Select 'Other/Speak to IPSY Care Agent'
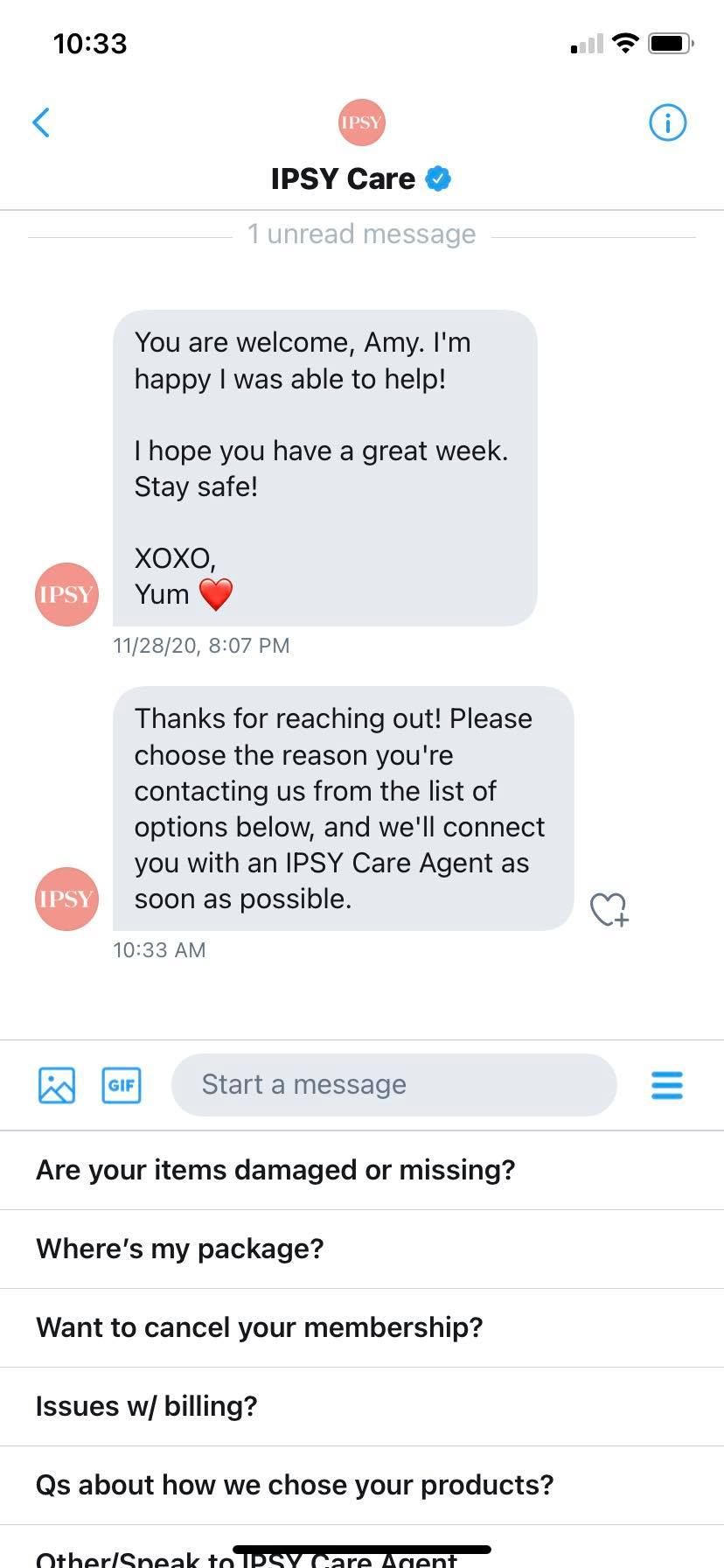Viewport: 724px width, 1568px height. [x=246, y=1556]
